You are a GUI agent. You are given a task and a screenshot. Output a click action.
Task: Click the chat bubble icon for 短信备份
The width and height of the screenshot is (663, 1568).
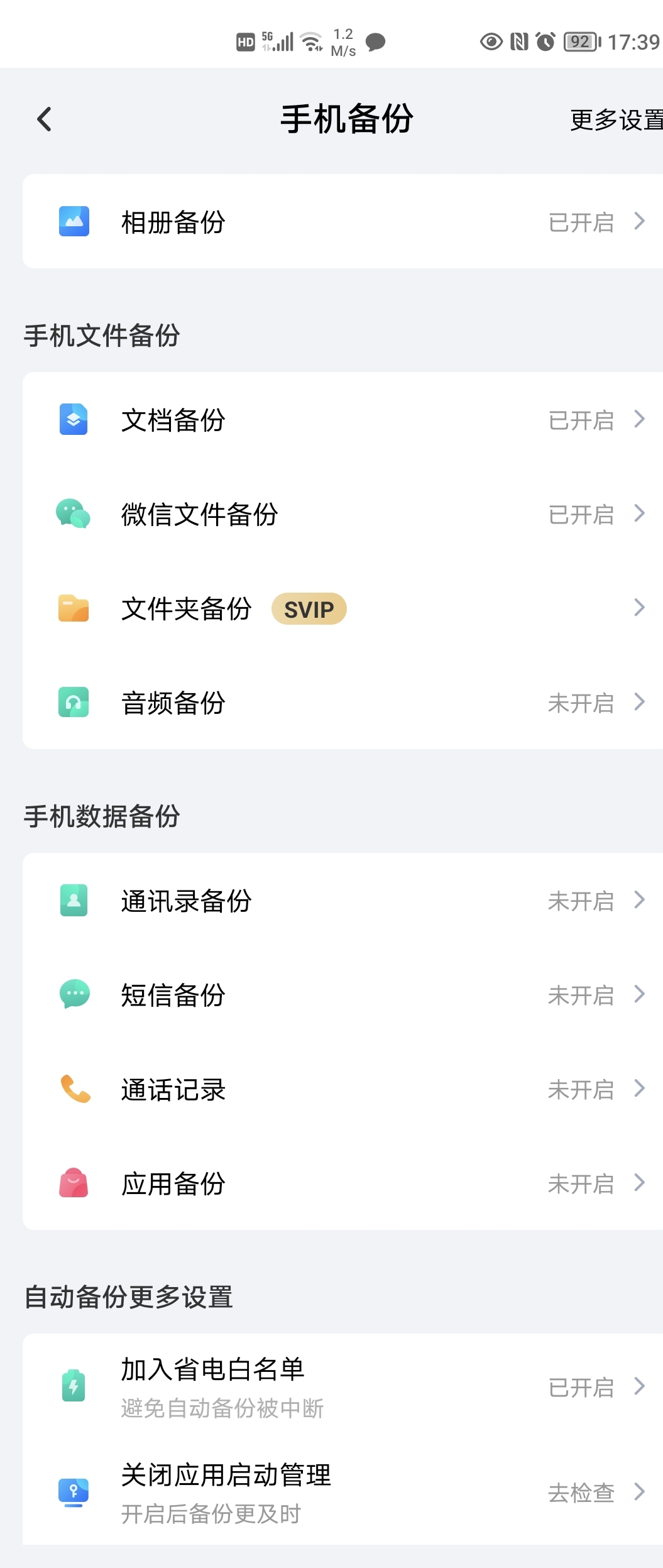click(x=74, y=995)
